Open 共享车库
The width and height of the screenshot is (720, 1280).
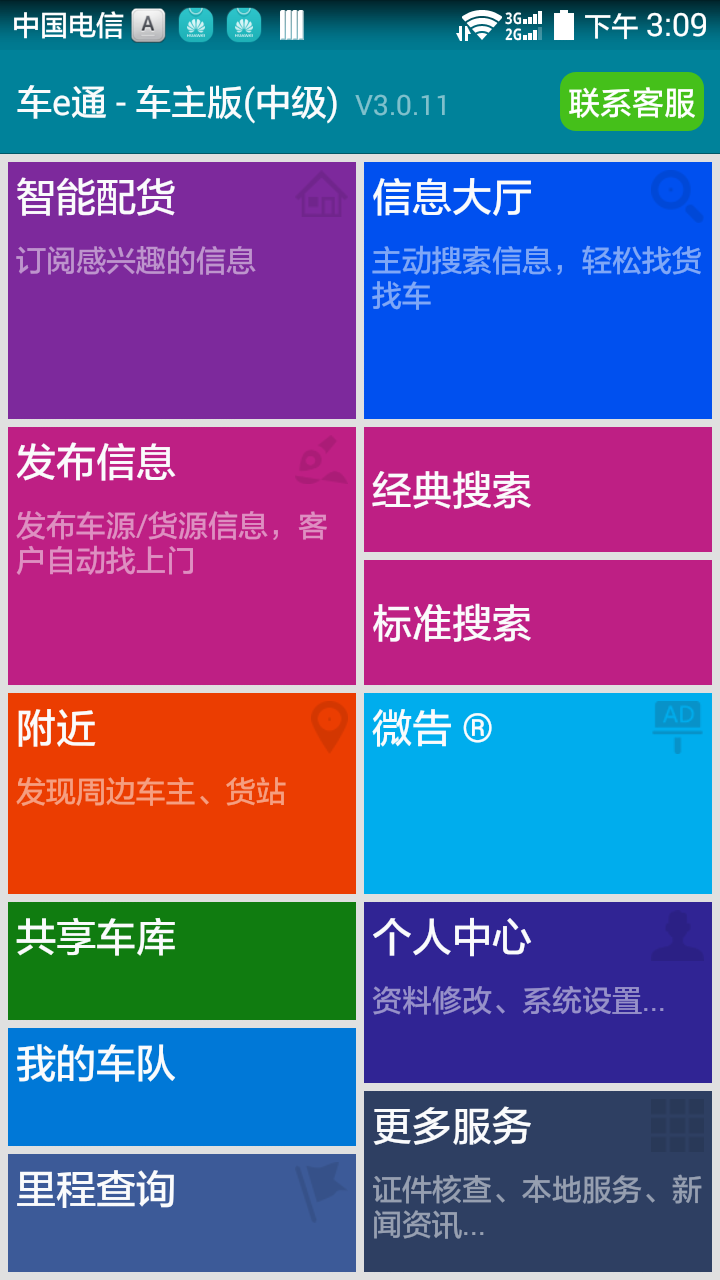click(182, 960)
